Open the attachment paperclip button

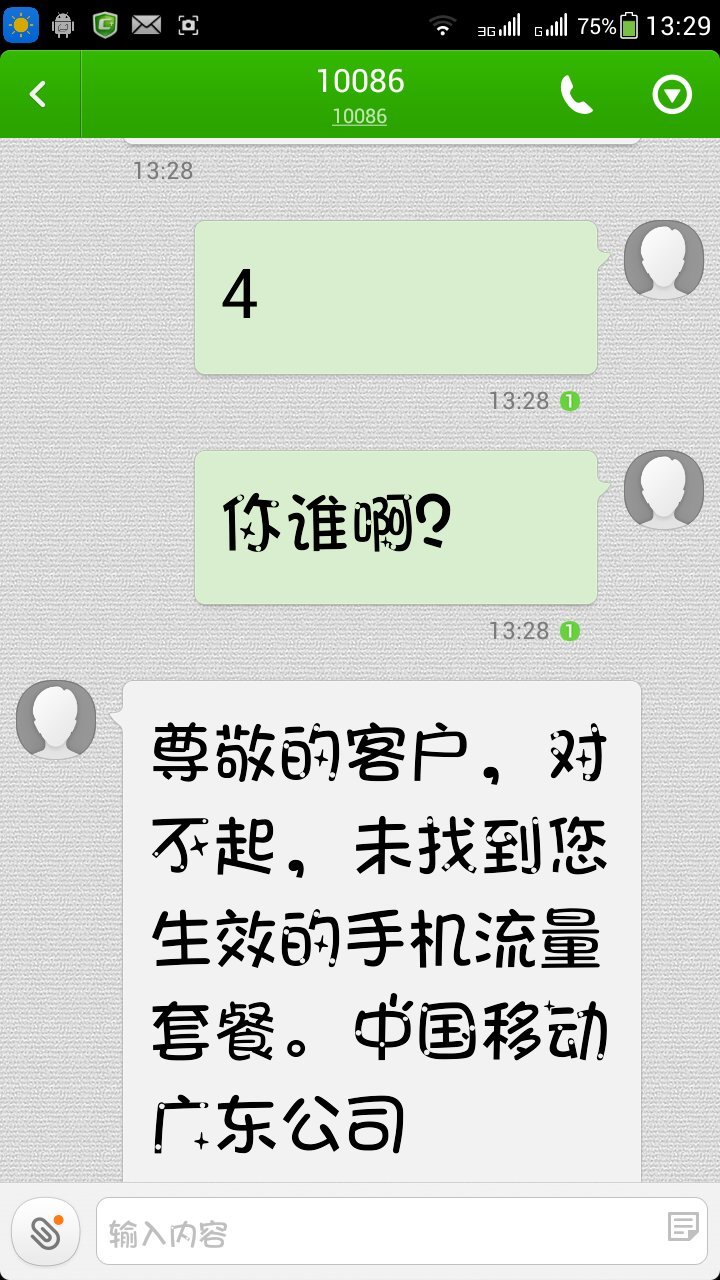point(46,1232)
